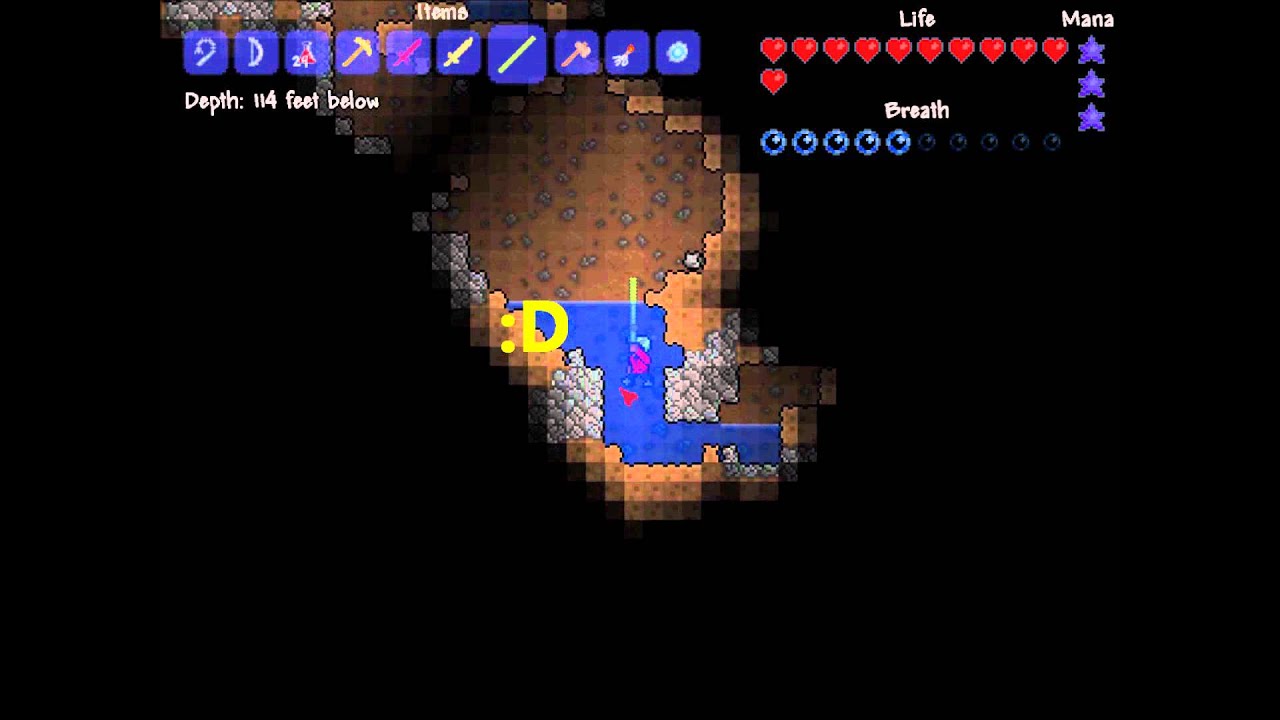The height and width of the screenshot is (720, 1280).
Task: Select the bow in the hotbar
Action: tap(256, 53)
